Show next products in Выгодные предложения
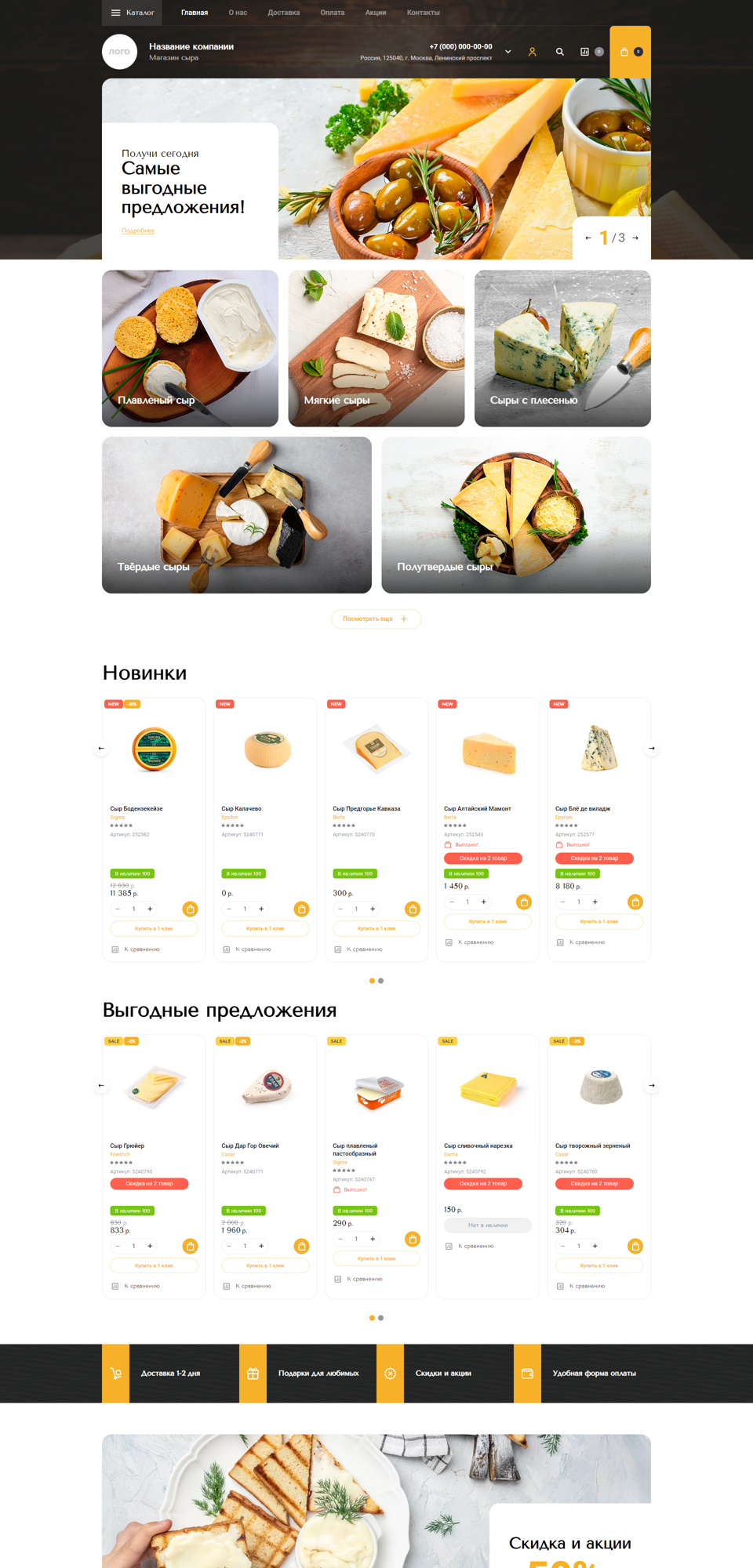 click(x=652, y=1086)
